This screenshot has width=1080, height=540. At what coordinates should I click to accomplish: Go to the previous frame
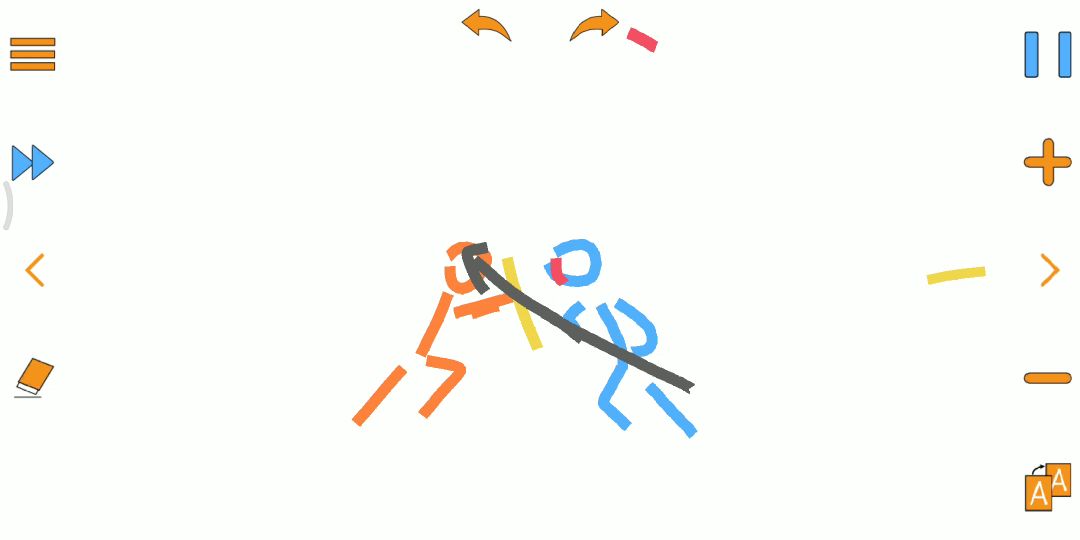(35, 270)
